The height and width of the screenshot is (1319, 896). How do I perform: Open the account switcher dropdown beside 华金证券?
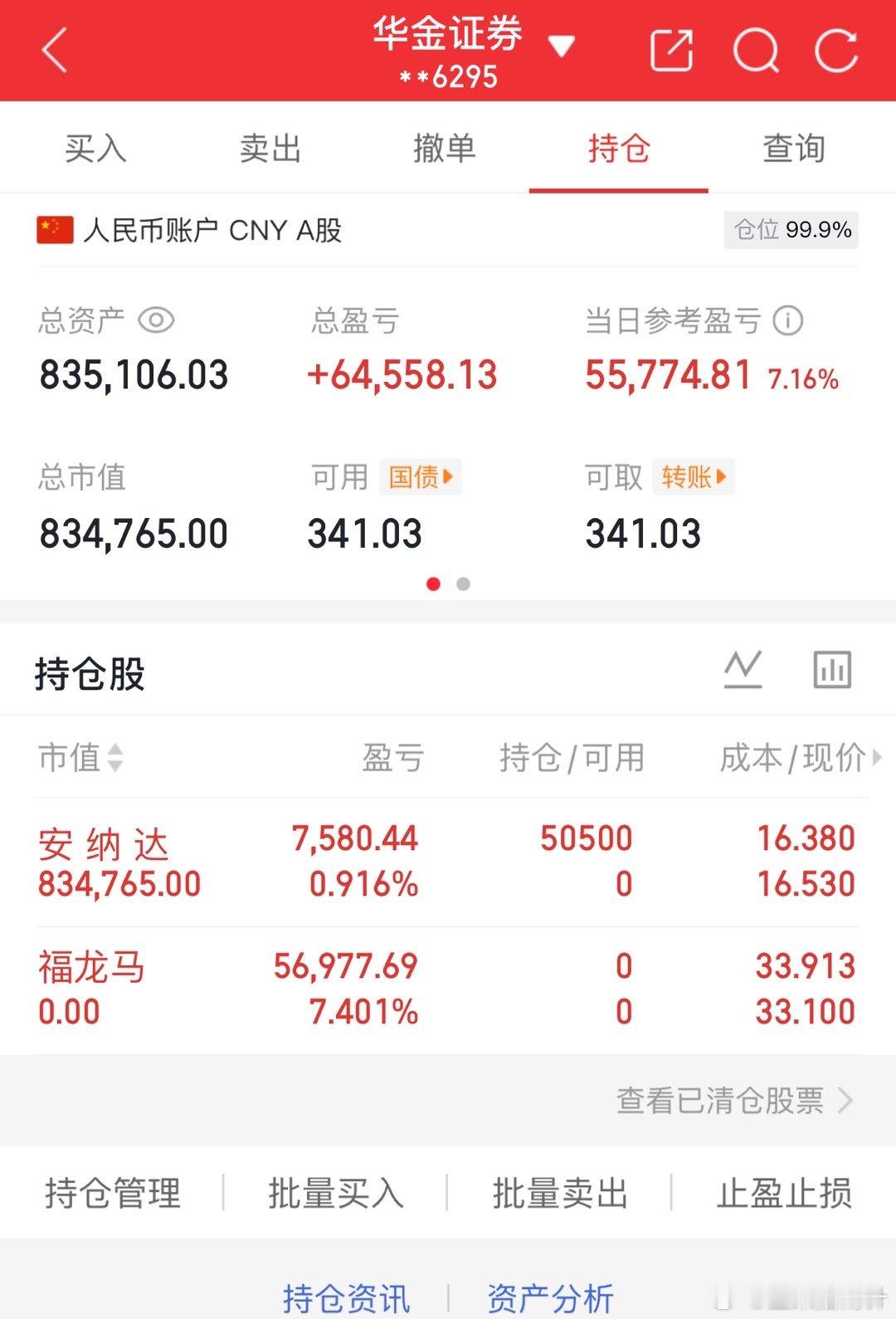[x=562, y=48]
